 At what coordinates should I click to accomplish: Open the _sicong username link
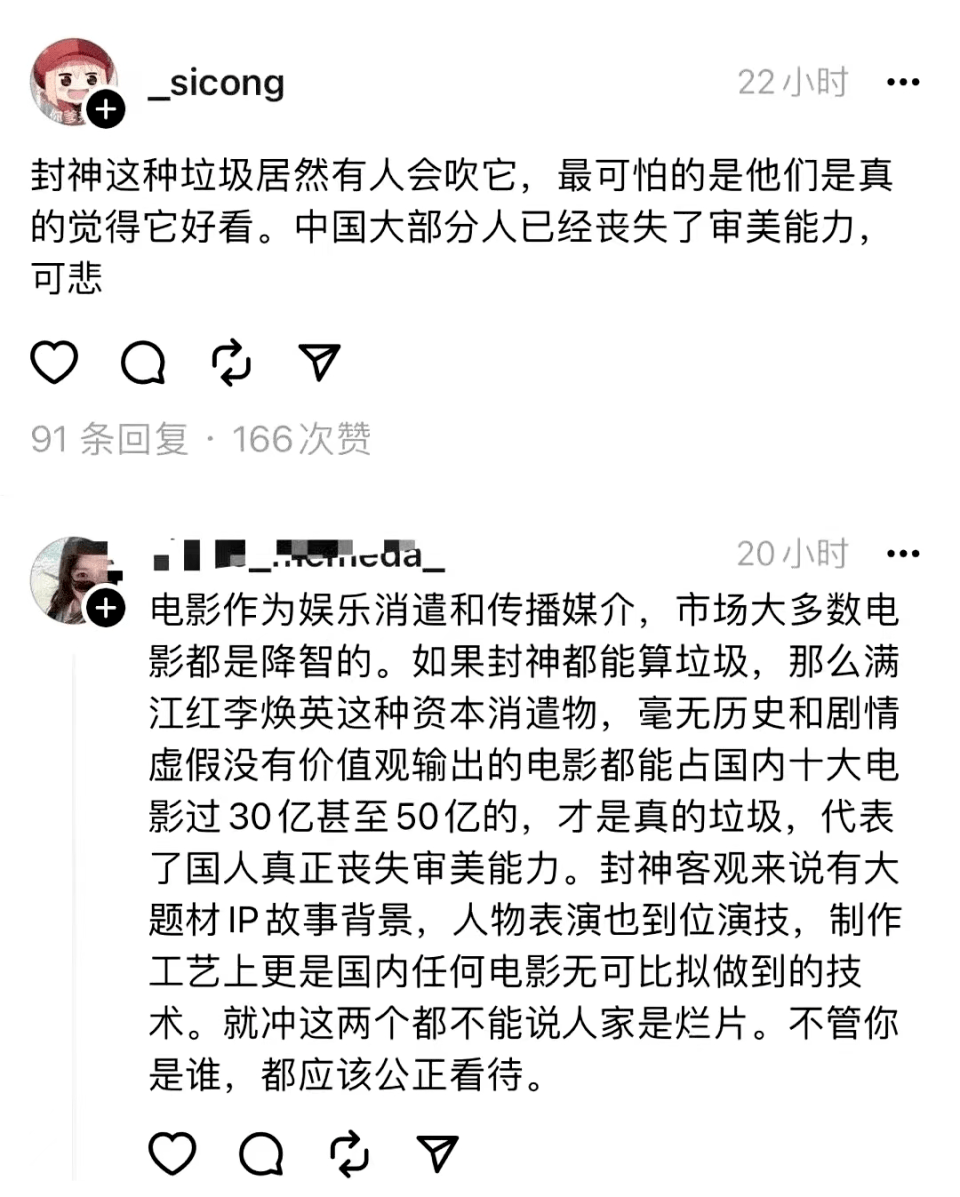(216, 83)
